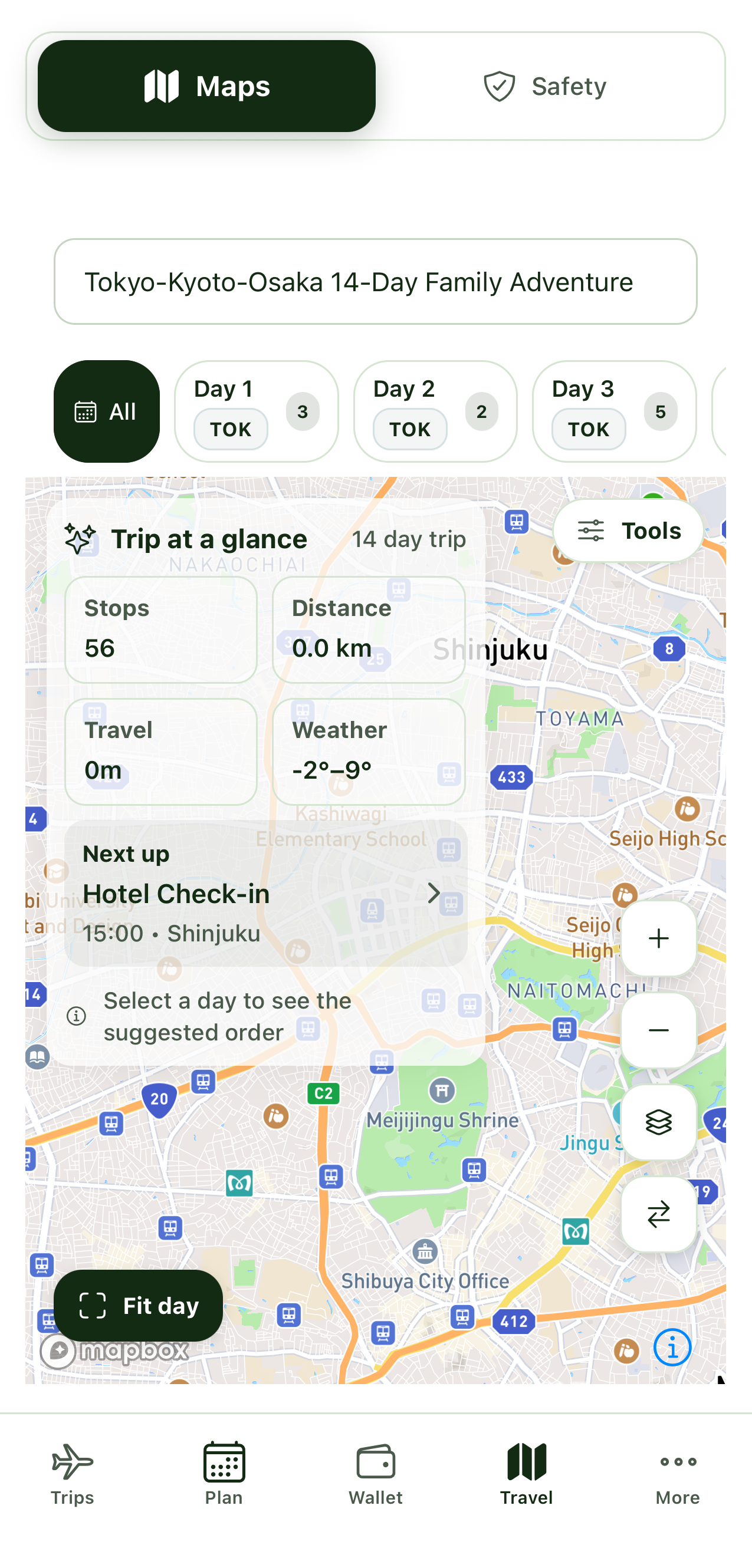Click the map info disclosure icon
The image size is (752, 1568).
click(672, 1347)
